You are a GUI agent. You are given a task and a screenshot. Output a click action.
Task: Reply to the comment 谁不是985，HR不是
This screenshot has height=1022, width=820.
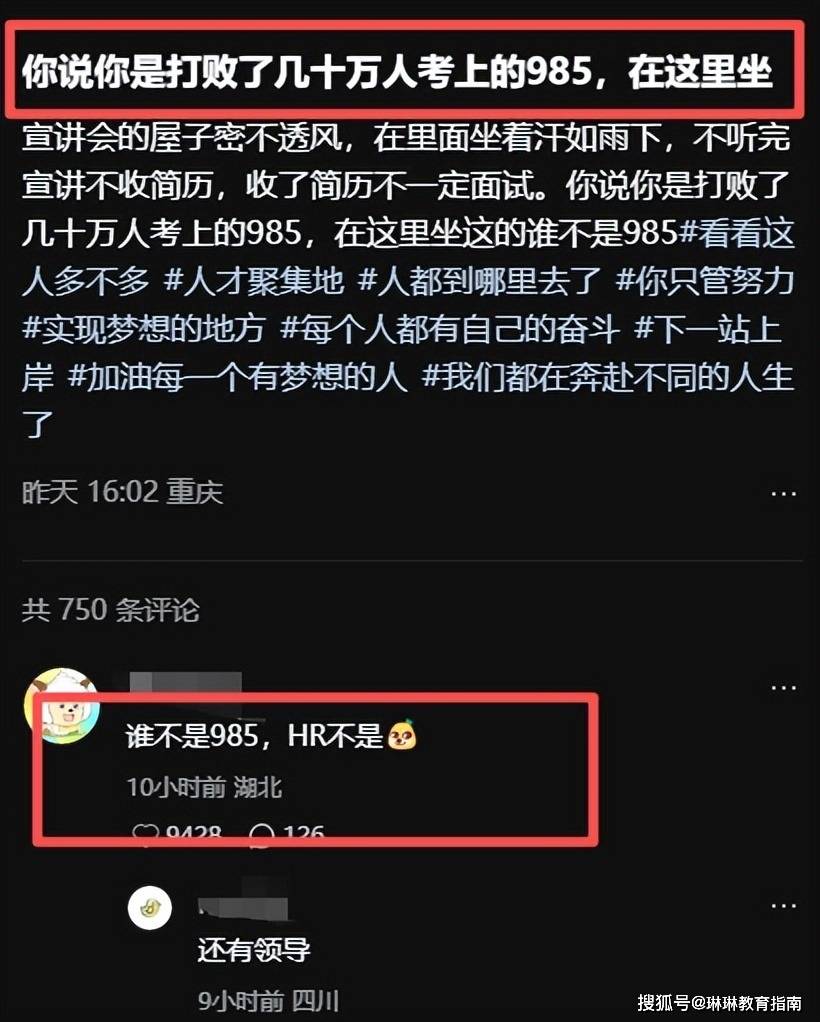(x=262, y=833)
